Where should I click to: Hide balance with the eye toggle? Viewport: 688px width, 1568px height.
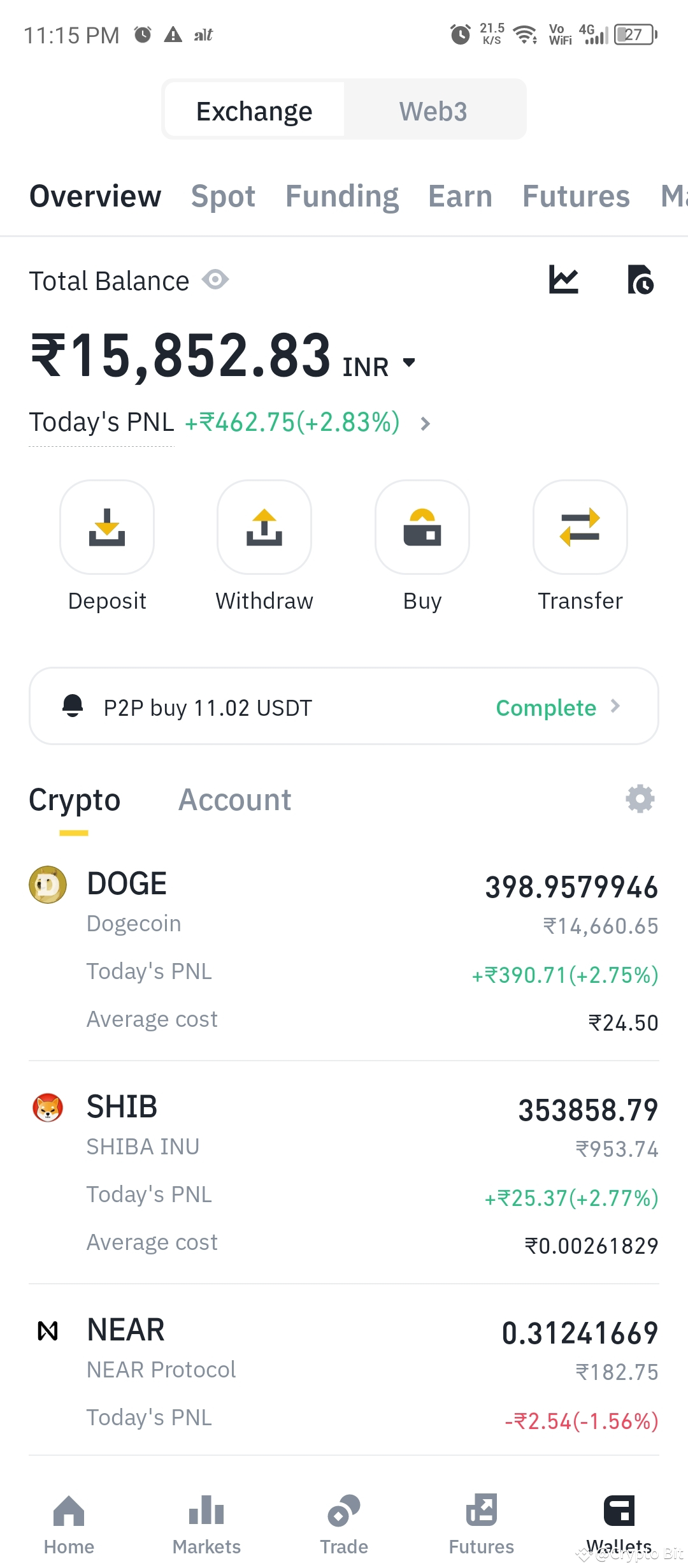(217, 280)
